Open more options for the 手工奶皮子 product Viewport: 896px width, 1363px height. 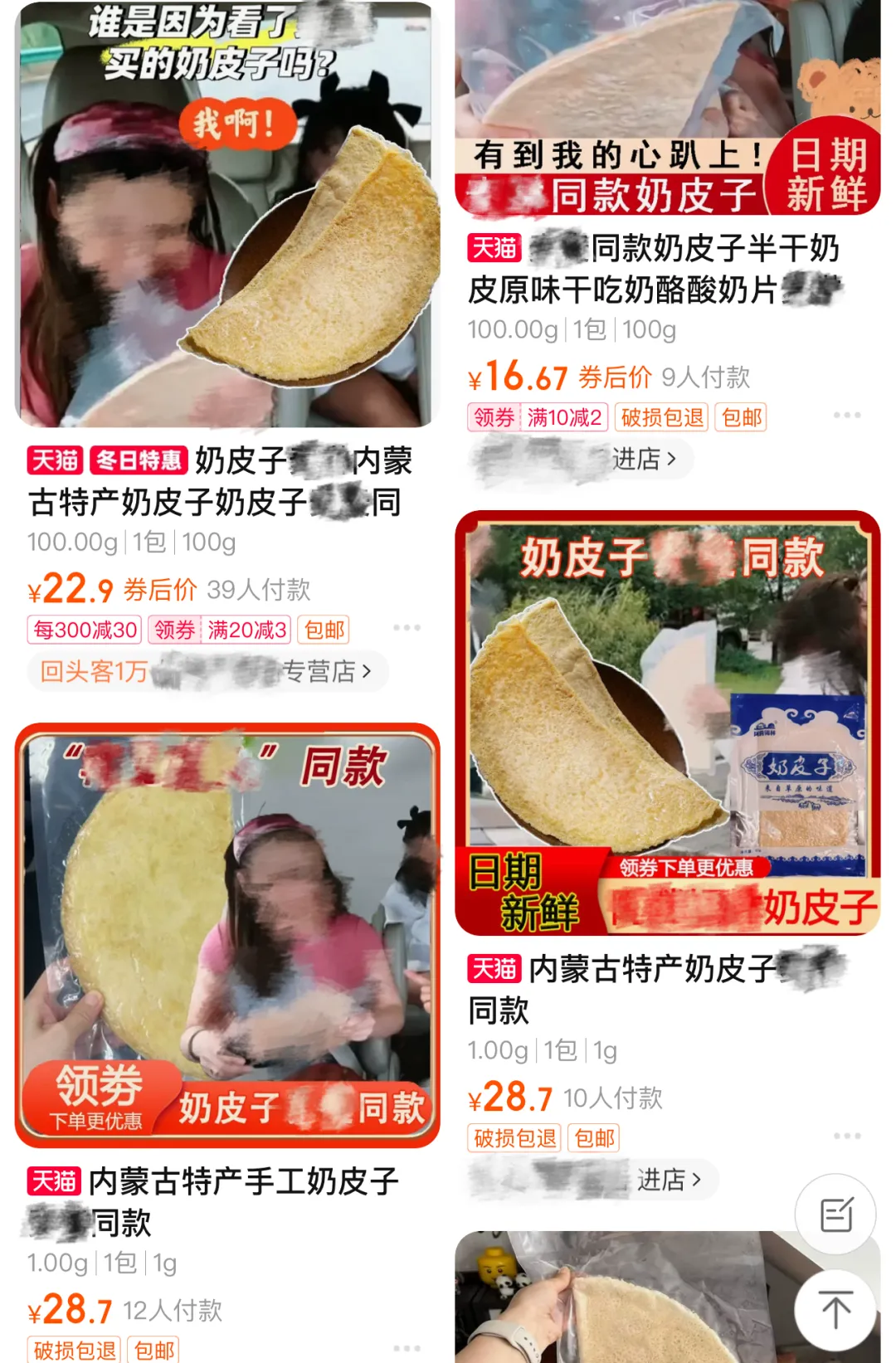(x=407, y=1348)
